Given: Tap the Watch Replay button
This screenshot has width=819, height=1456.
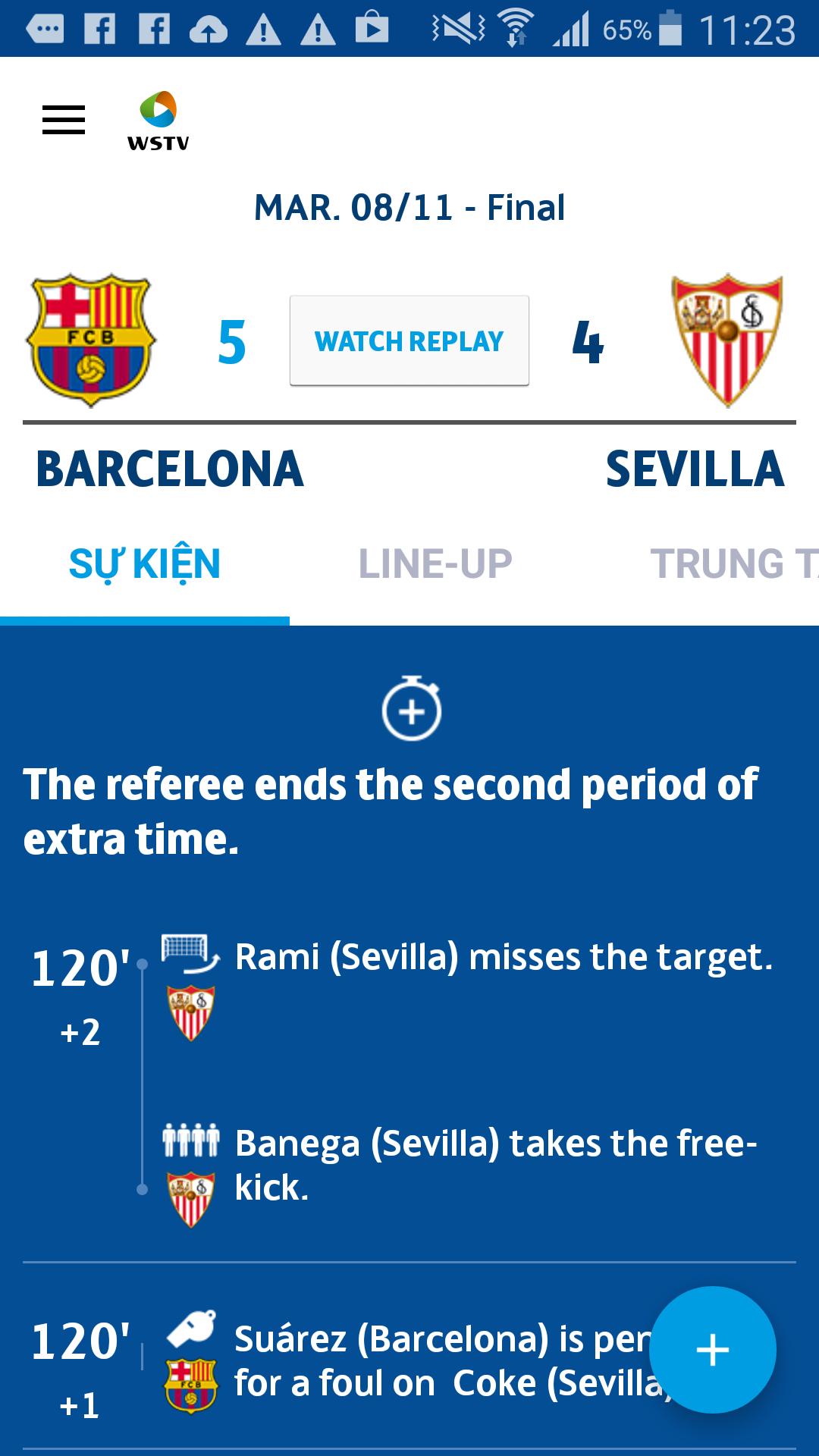Looking at the screenshot, I should (409, 341).
